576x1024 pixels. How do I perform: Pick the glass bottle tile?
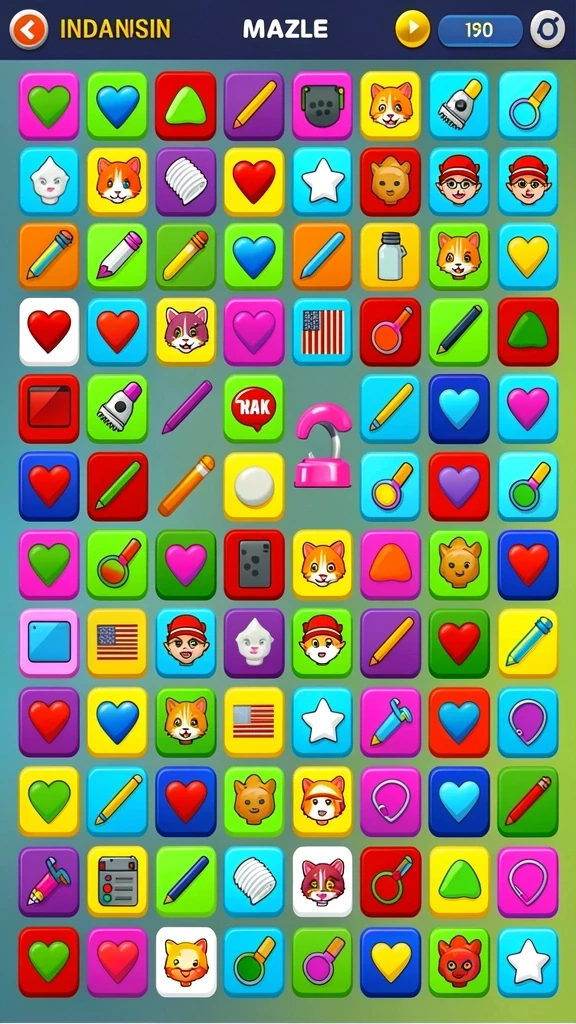[x=391, y=257]
